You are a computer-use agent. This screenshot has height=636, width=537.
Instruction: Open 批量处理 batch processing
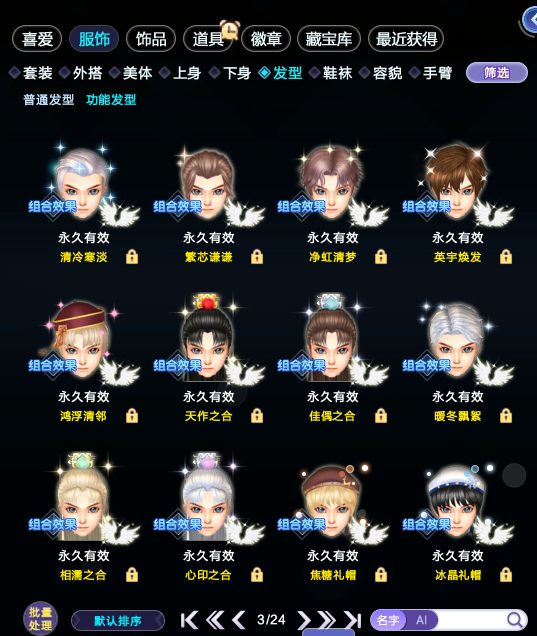point(40,619)
